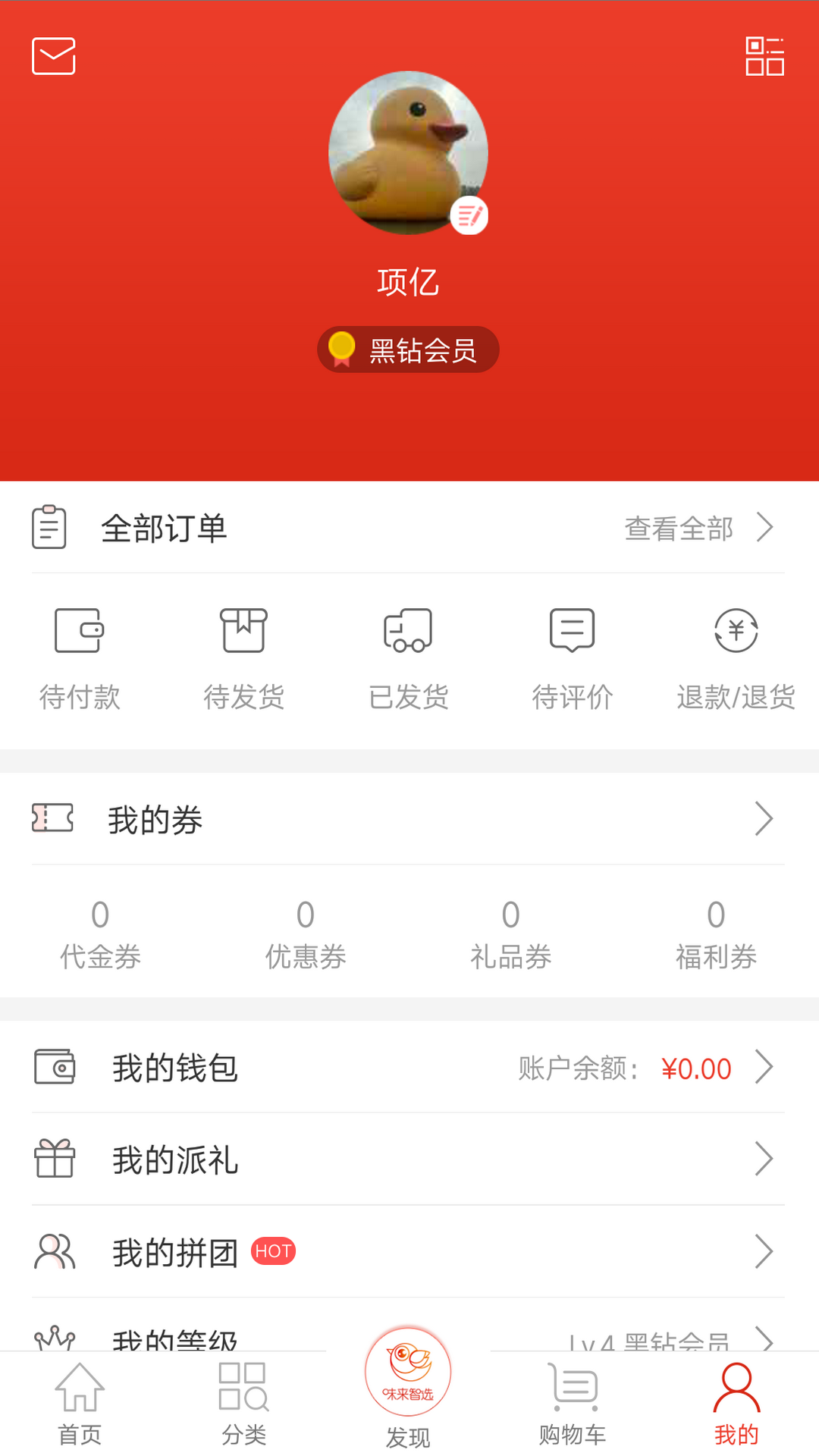Check the ¥0.00 account balance
This screenshot has height=1456, width=819.
pyautogui.click(x=695, y=1069)
